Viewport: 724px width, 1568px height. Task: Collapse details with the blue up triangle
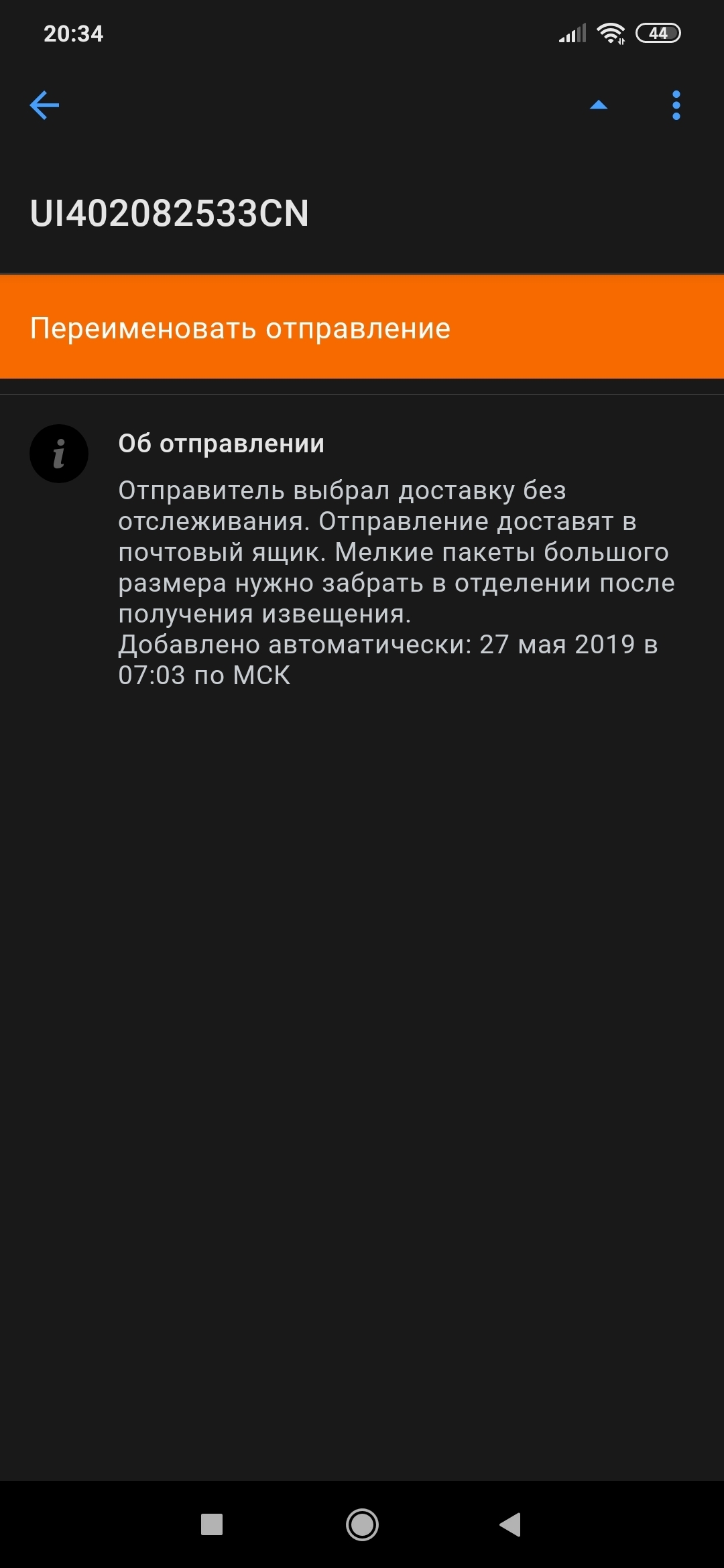click(x=599, y=105)
